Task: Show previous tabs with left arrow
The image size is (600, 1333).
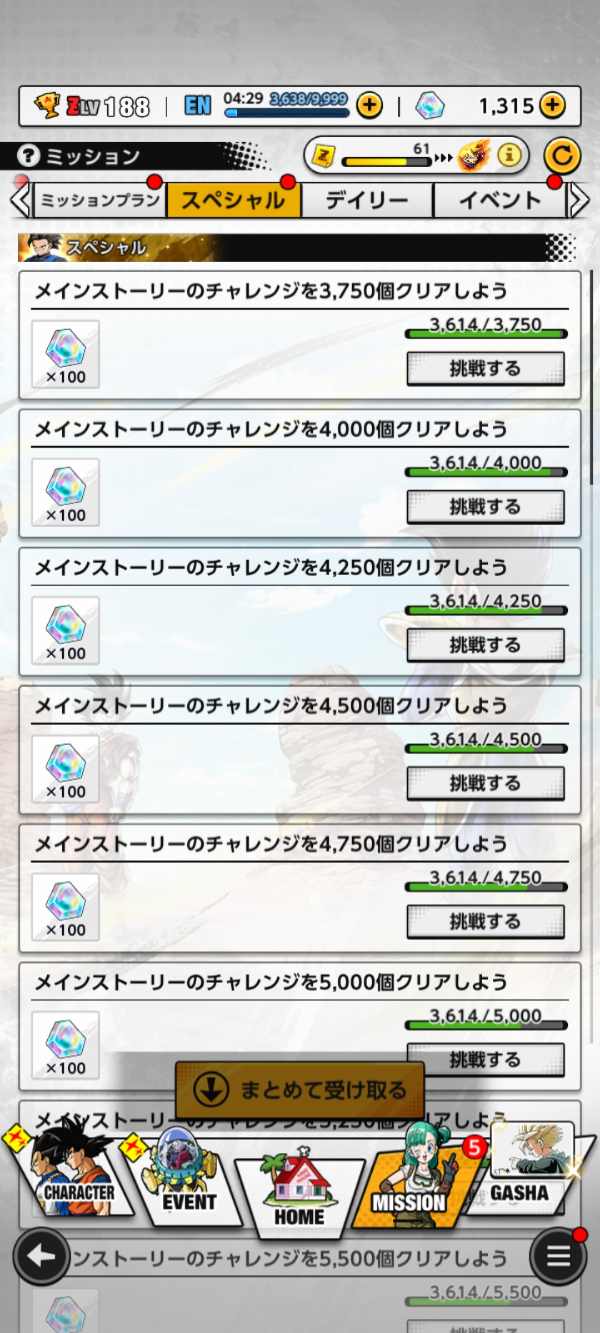Action: click(x=19, y=200)
